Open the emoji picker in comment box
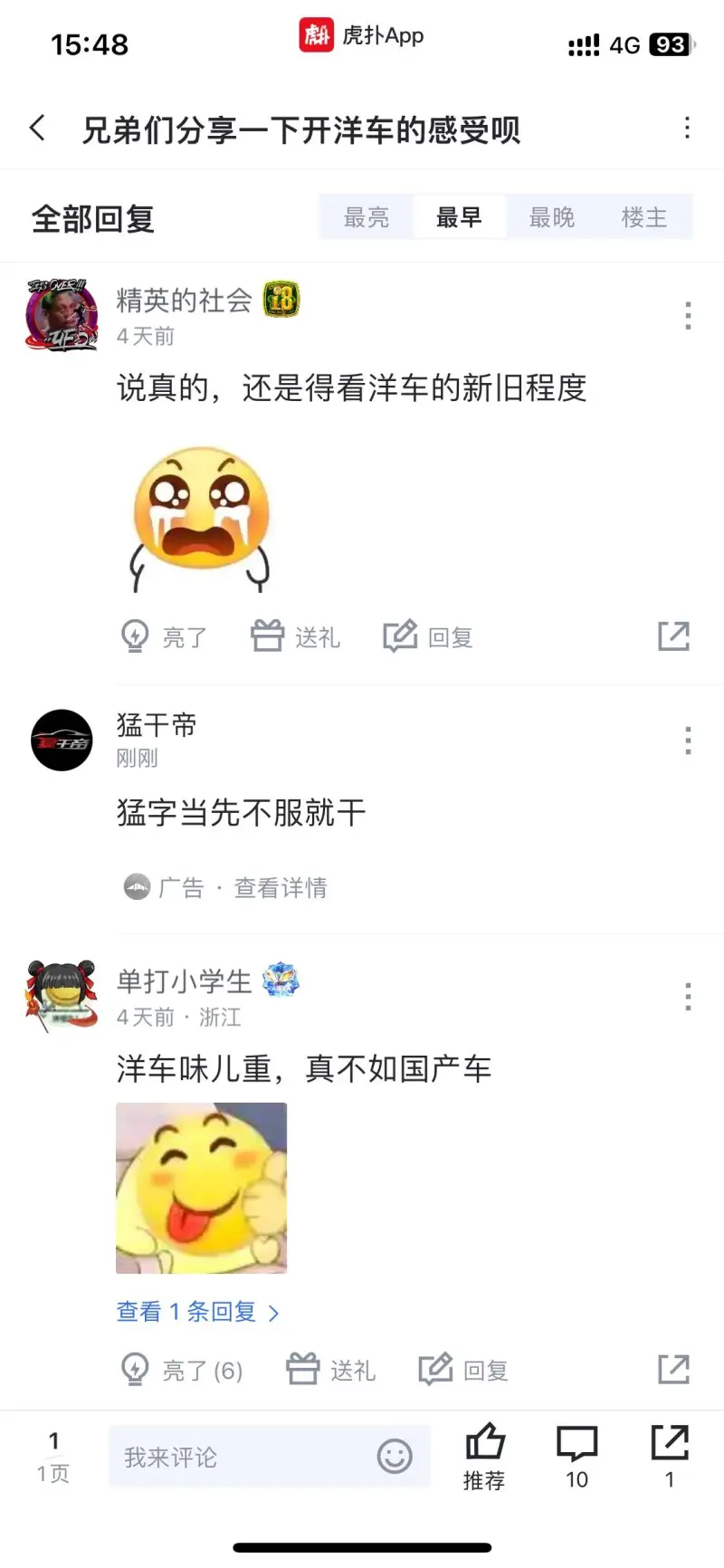 pos(395,1457)
